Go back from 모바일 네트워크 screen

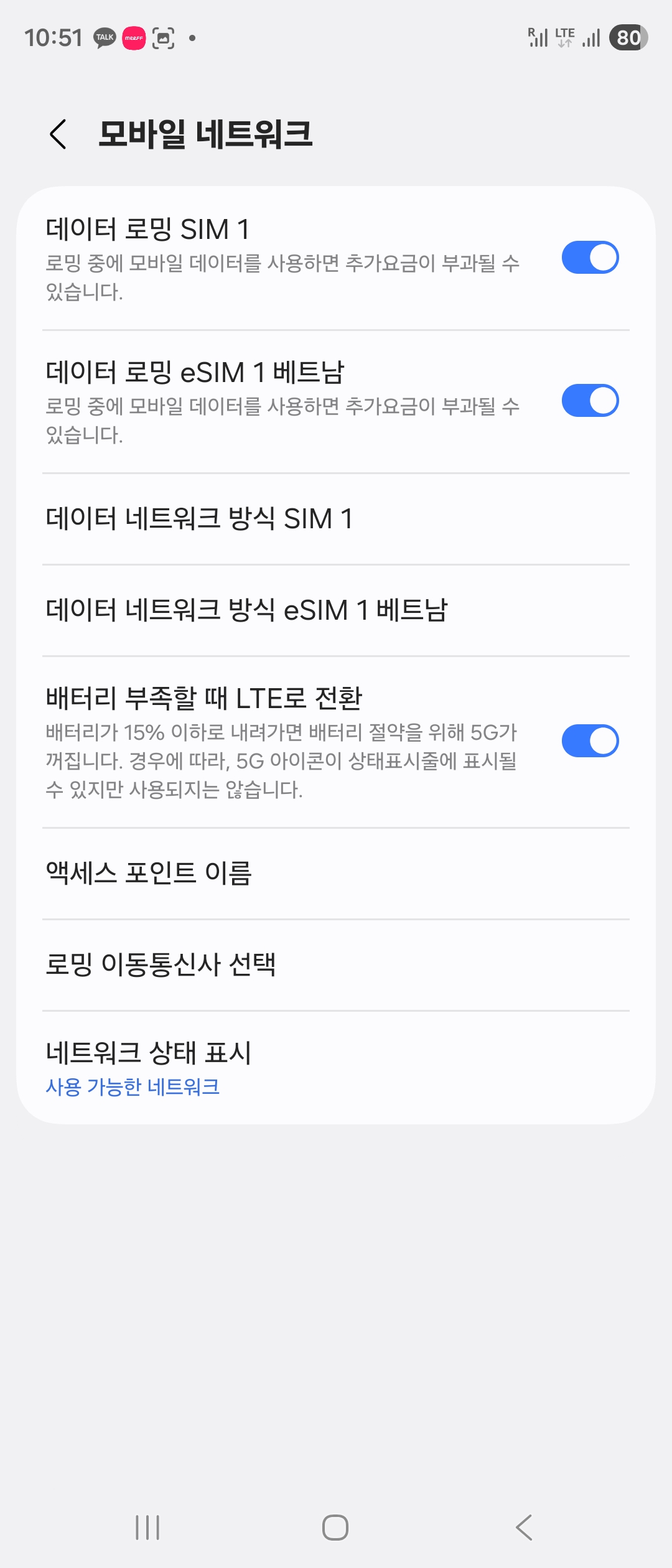pos(58,134)
